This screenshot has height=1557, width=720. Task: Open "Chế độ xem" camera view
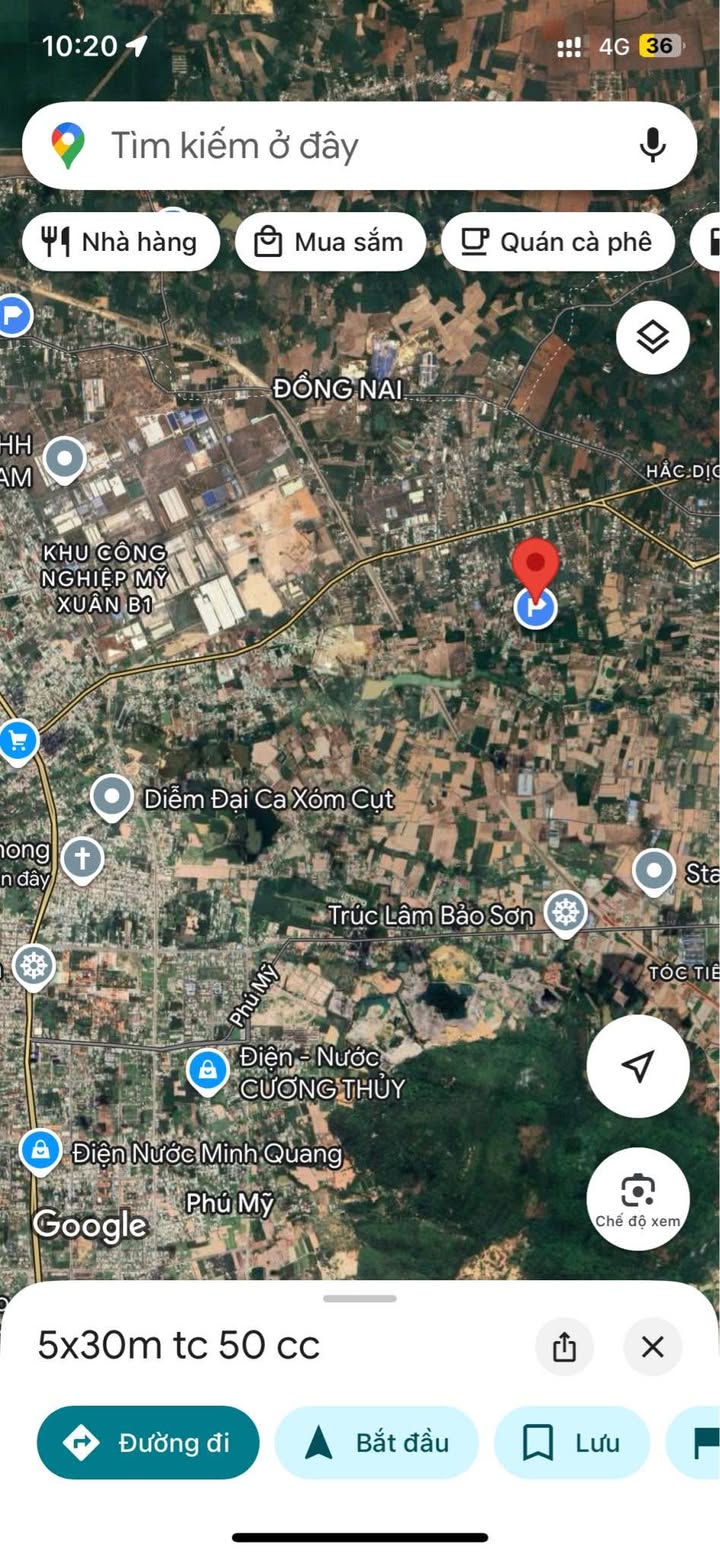(x=638, y=1198)
